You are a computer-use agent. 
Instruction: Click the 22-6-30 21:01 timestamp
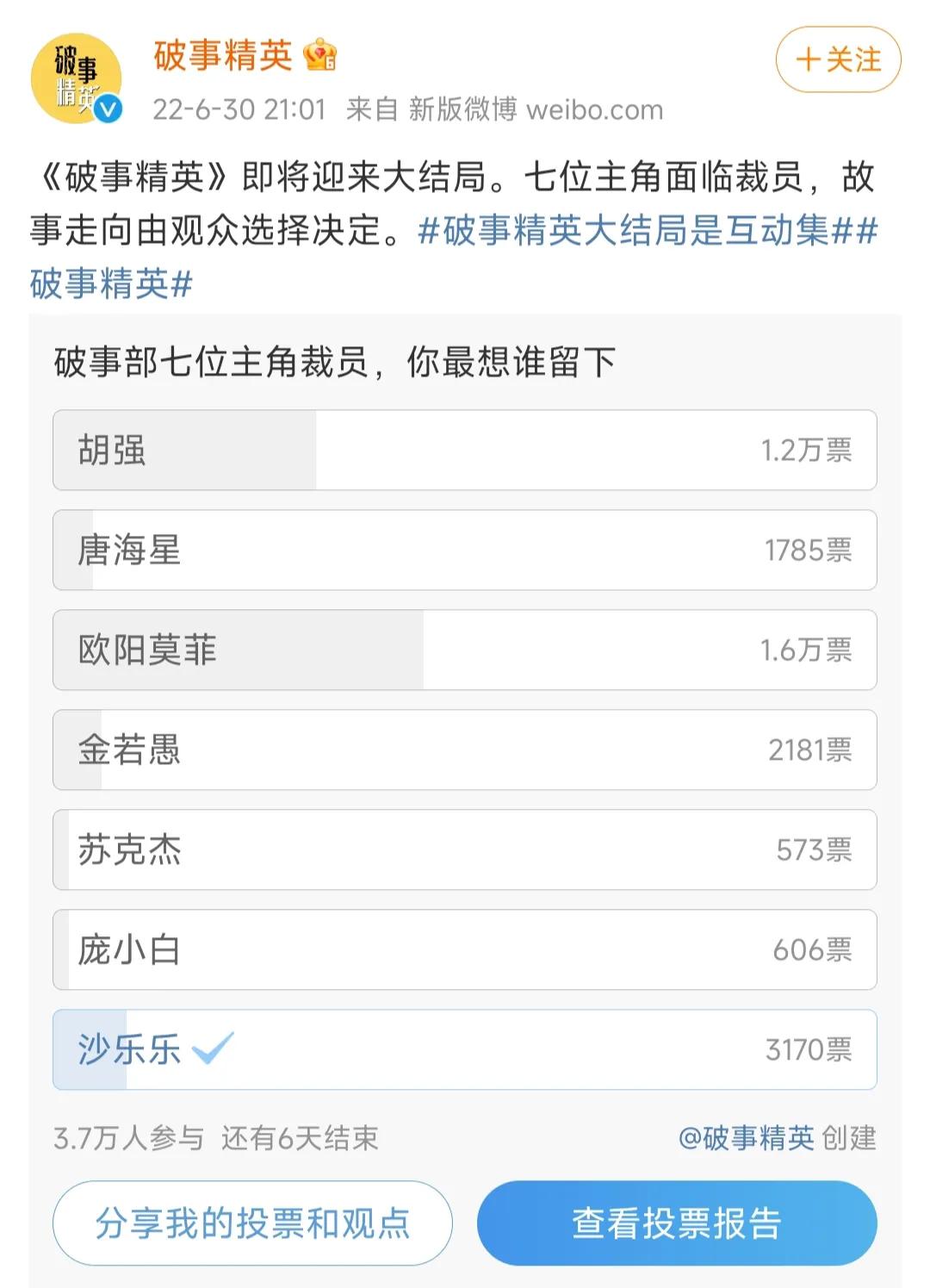click(x=239, y=109)
